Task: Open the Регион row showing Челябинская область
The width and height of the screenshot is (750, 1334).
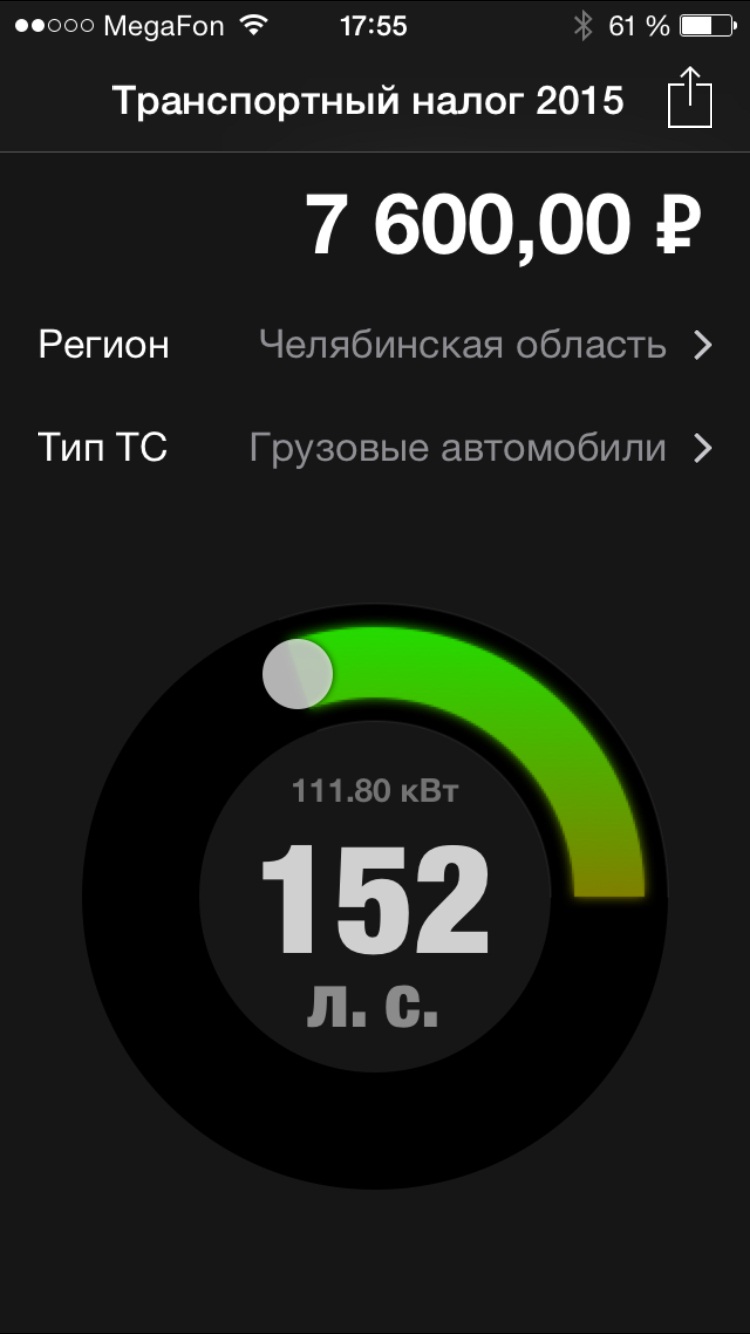Action: 375,346
